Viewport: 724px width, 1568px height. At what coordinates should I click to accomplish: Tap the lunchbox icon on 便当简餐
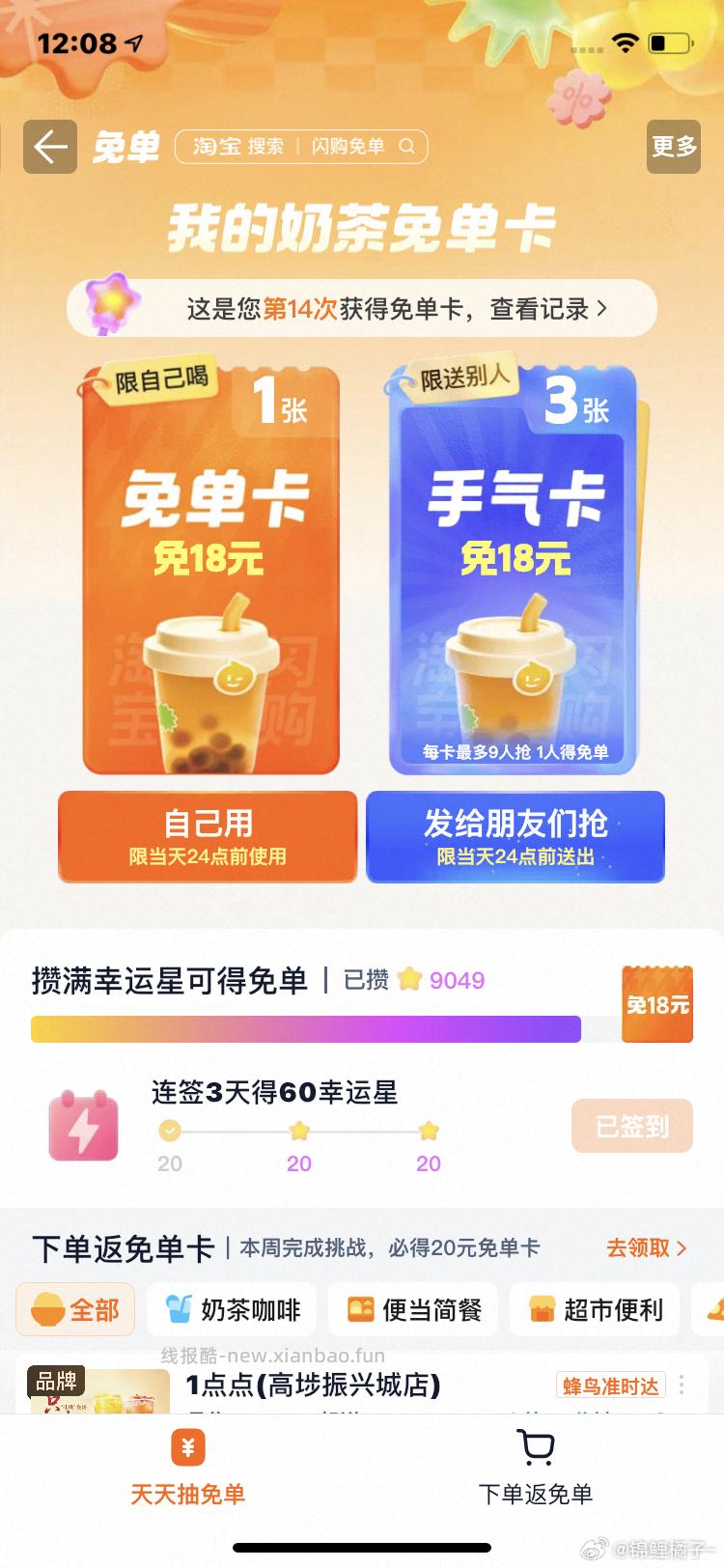(362, 1309)
